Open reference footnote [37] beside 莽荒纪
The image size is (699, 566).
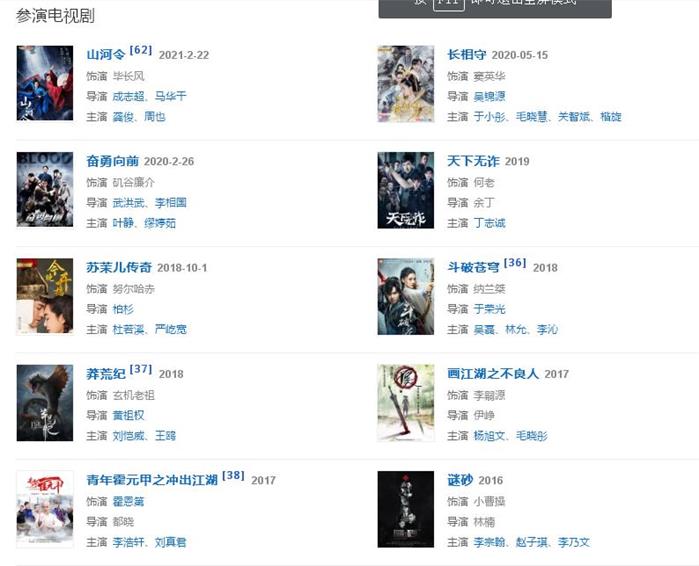point(141,369)
